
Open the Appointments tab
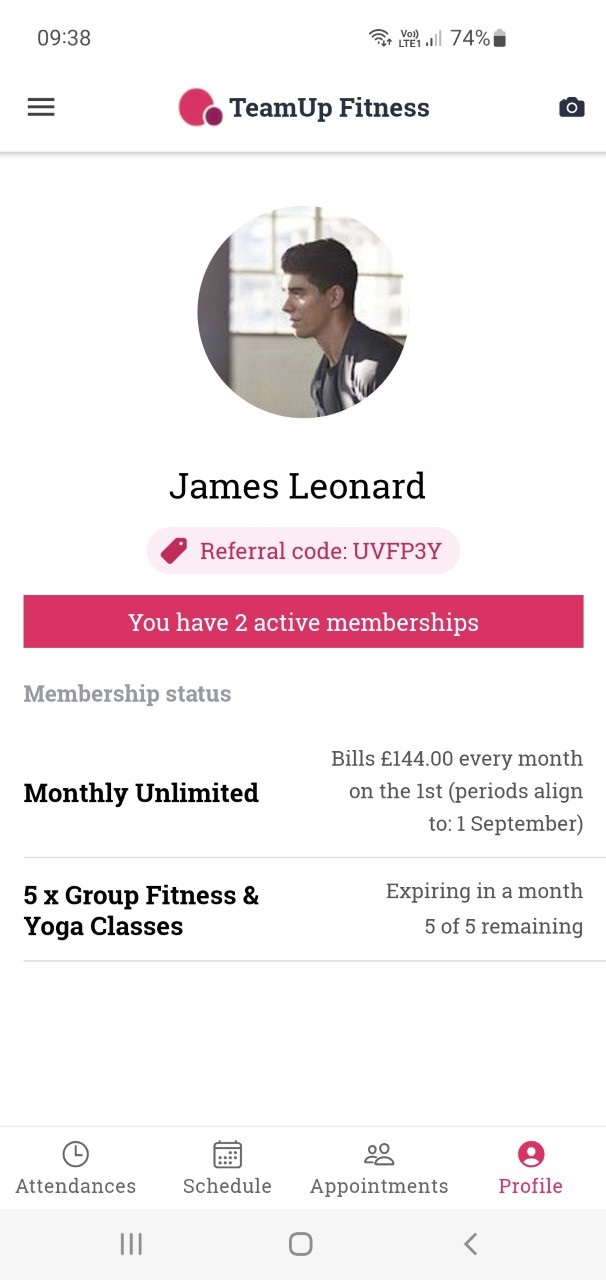pyautogui.click(x=379, y=1168)
